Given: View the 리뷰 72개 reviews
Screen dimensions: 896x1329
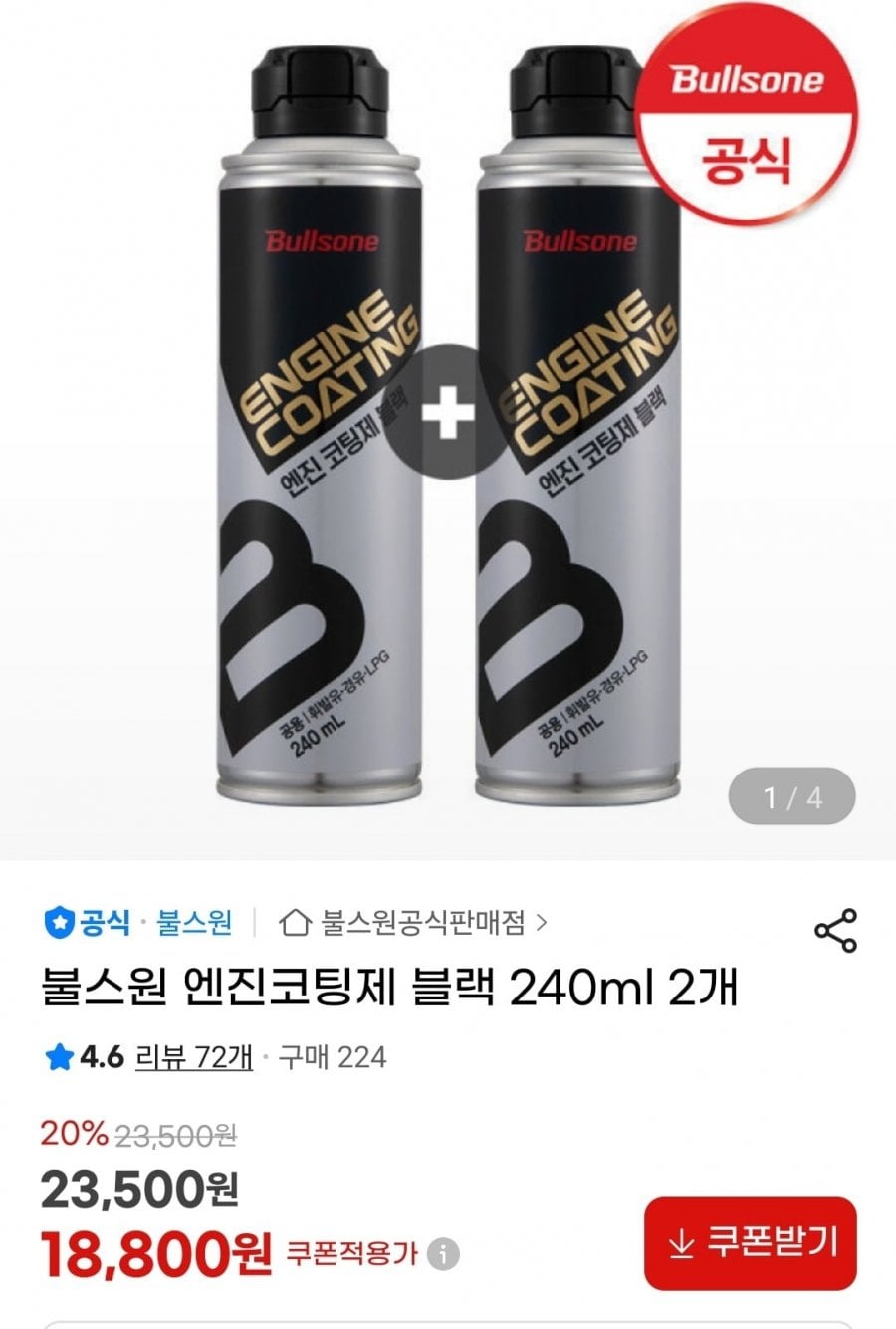Looking at the screenshot, I should tap(194, 1056).
